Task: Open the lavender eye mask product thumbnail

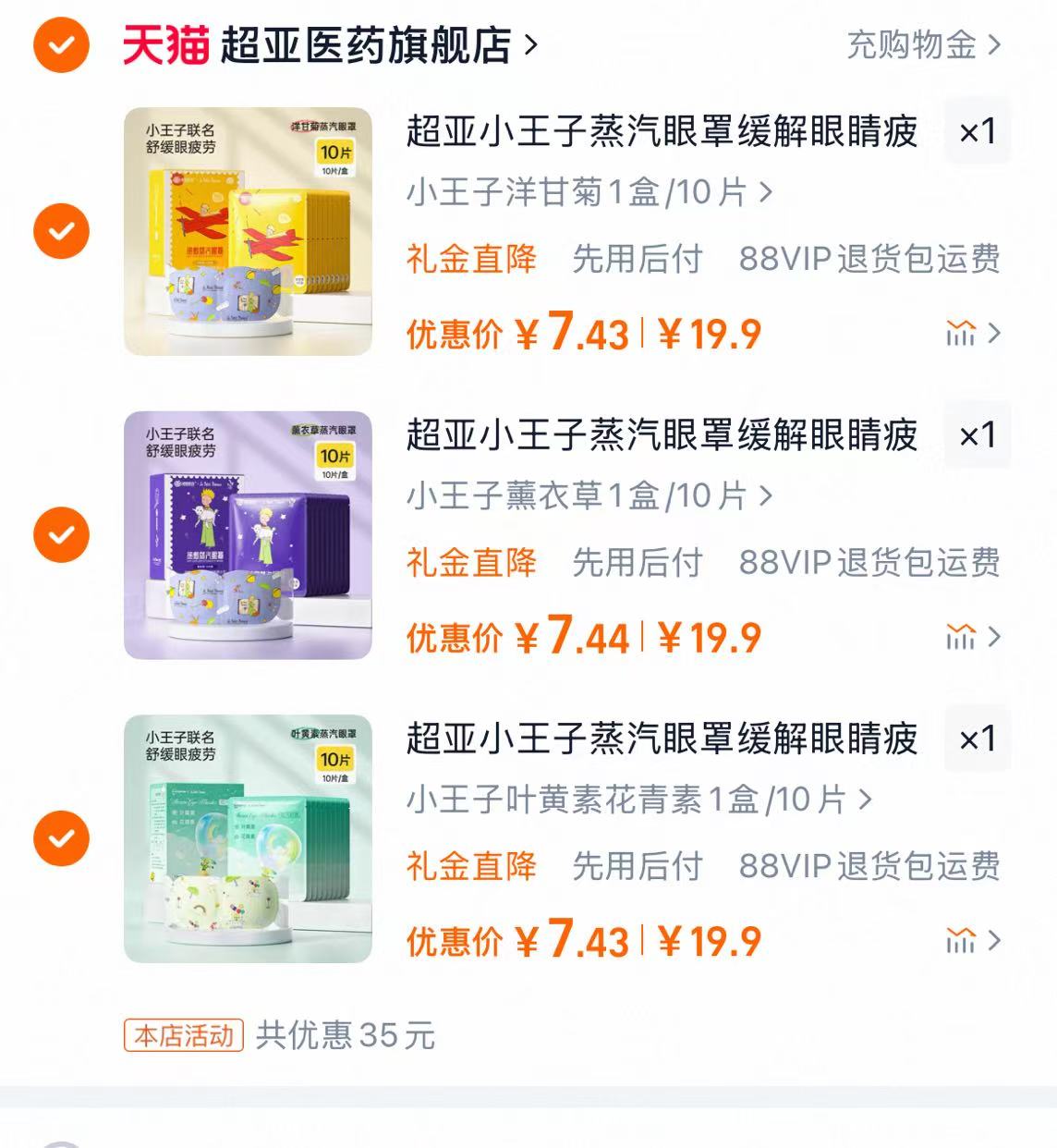Action: (248, 534)
